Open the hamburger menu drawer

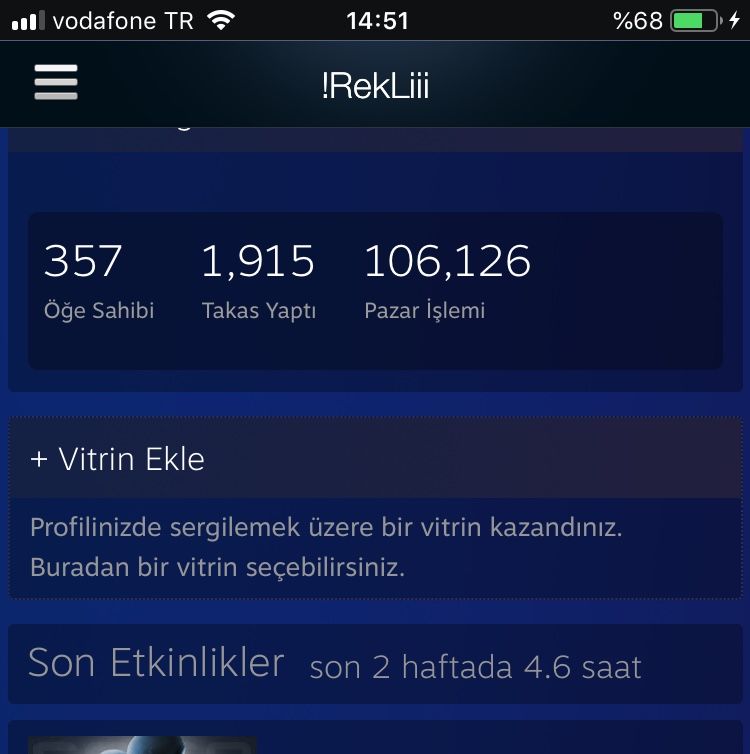click(56, 83)
